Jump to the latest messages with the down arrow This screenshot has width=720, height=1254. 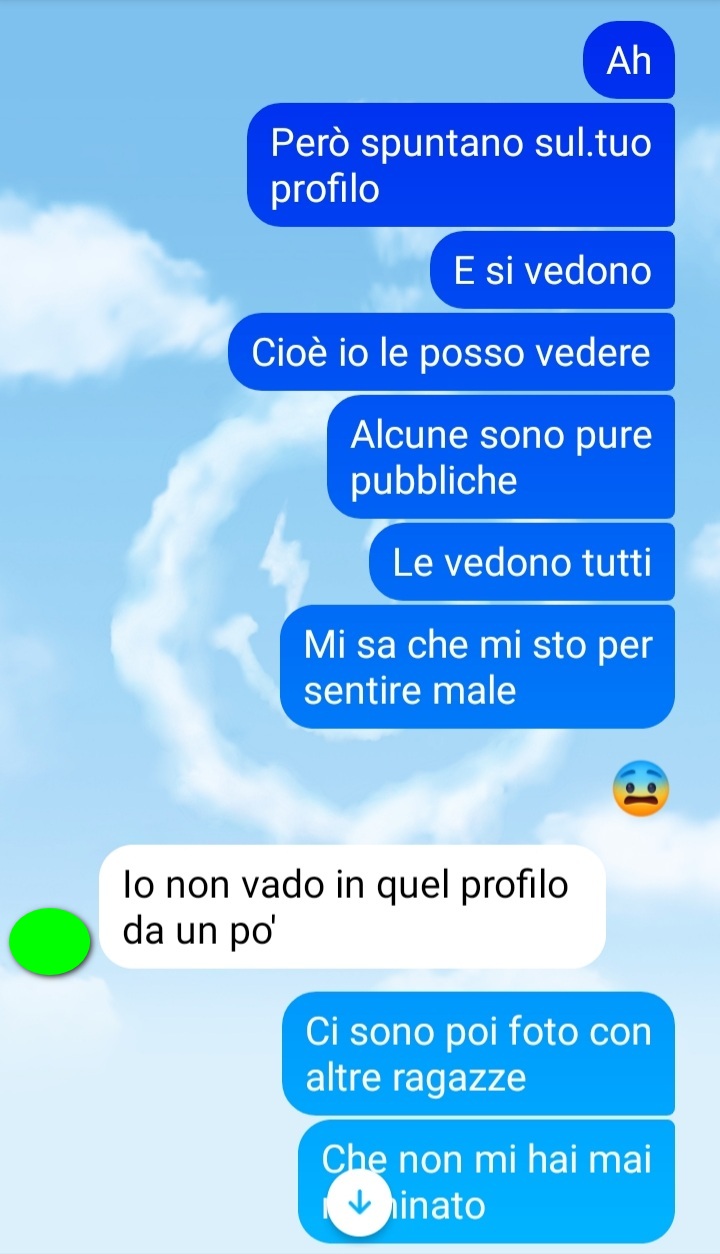[359, 1205]
